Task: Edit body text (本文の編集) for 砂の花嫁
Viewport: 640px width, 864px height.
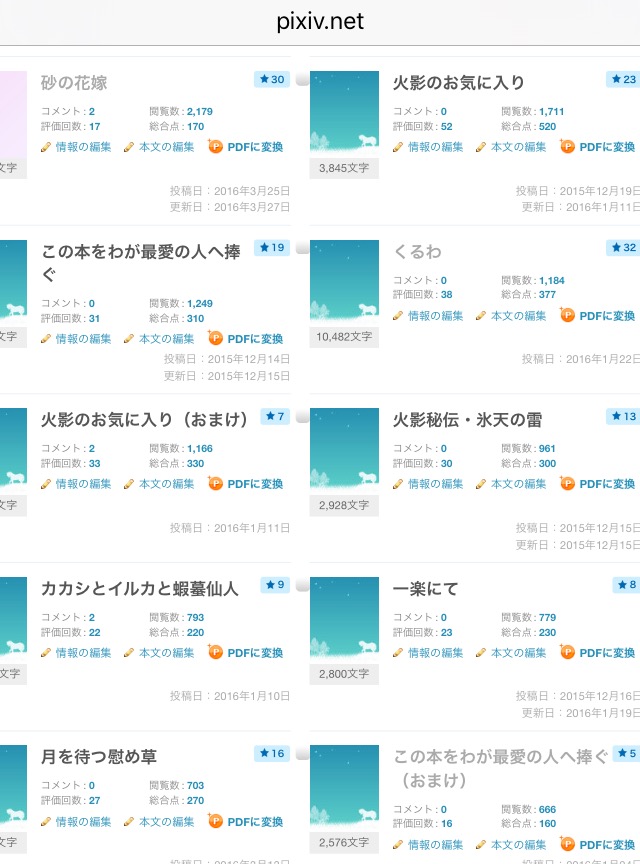Action: (159, 147)
